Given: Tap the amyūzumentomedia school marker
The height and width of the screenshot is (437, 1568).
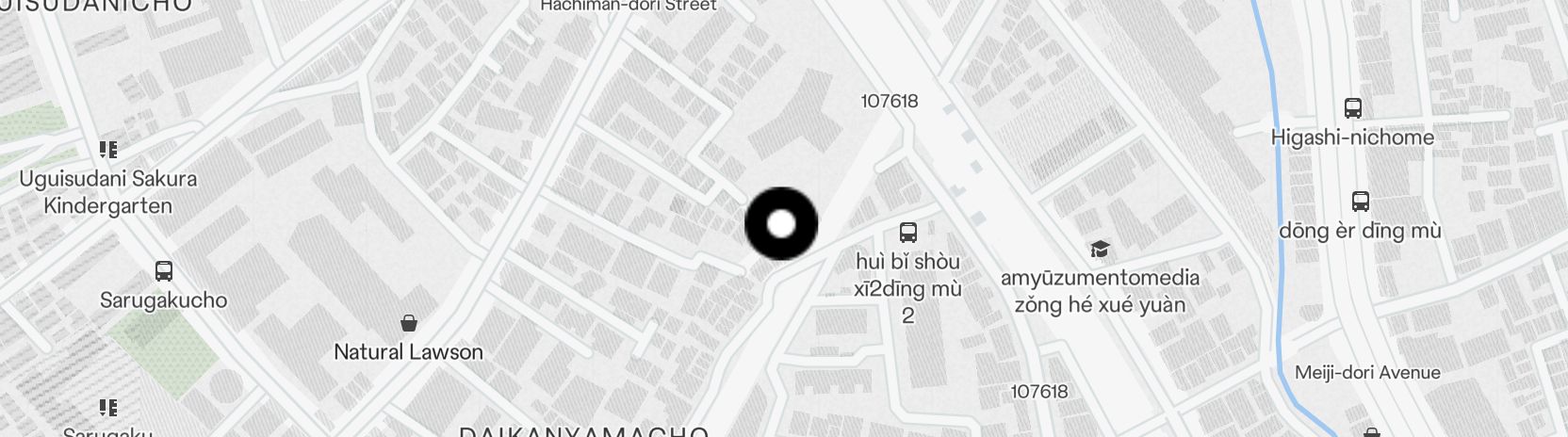Looking at the screenshot, I should (1100, 250).
